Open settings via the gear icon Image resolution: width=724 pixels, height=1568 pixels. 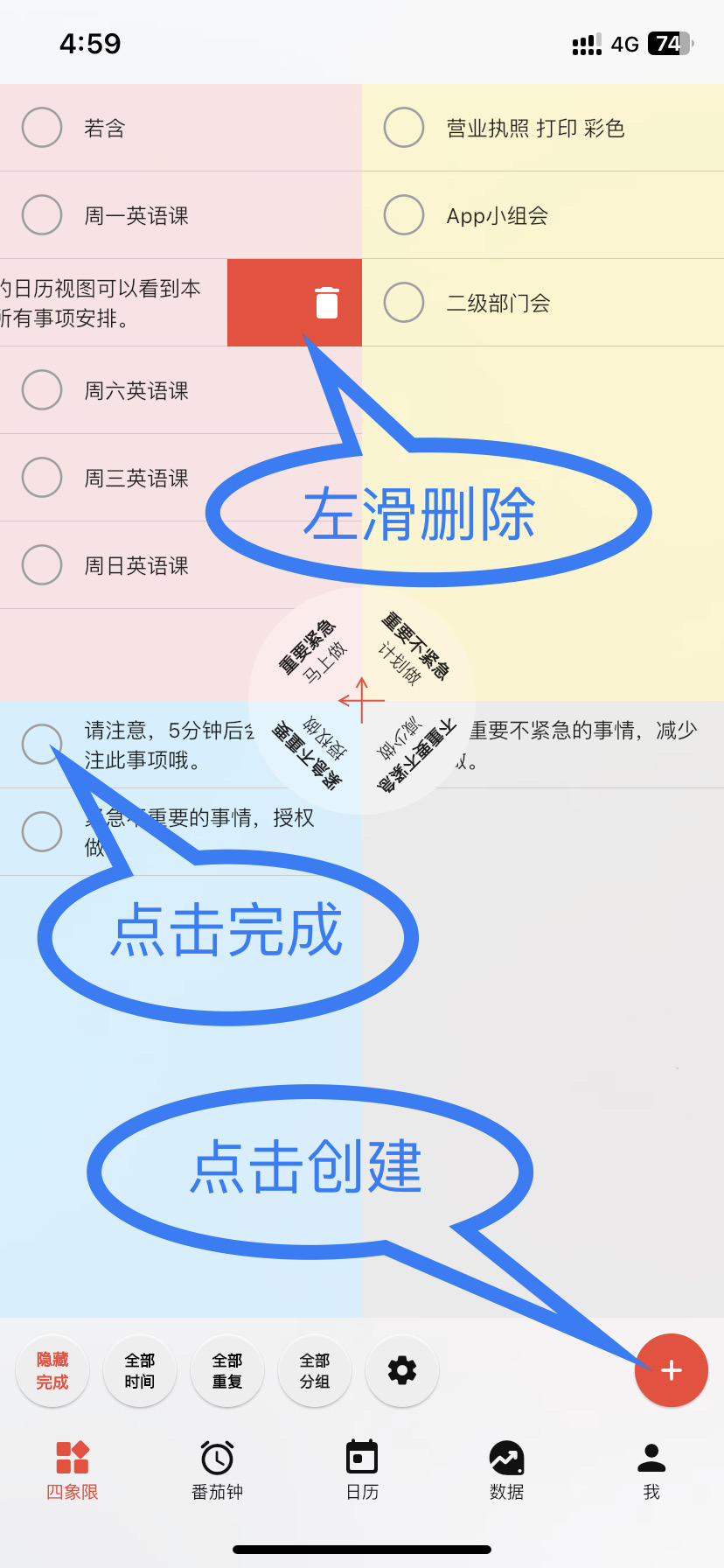point(402,1370)
